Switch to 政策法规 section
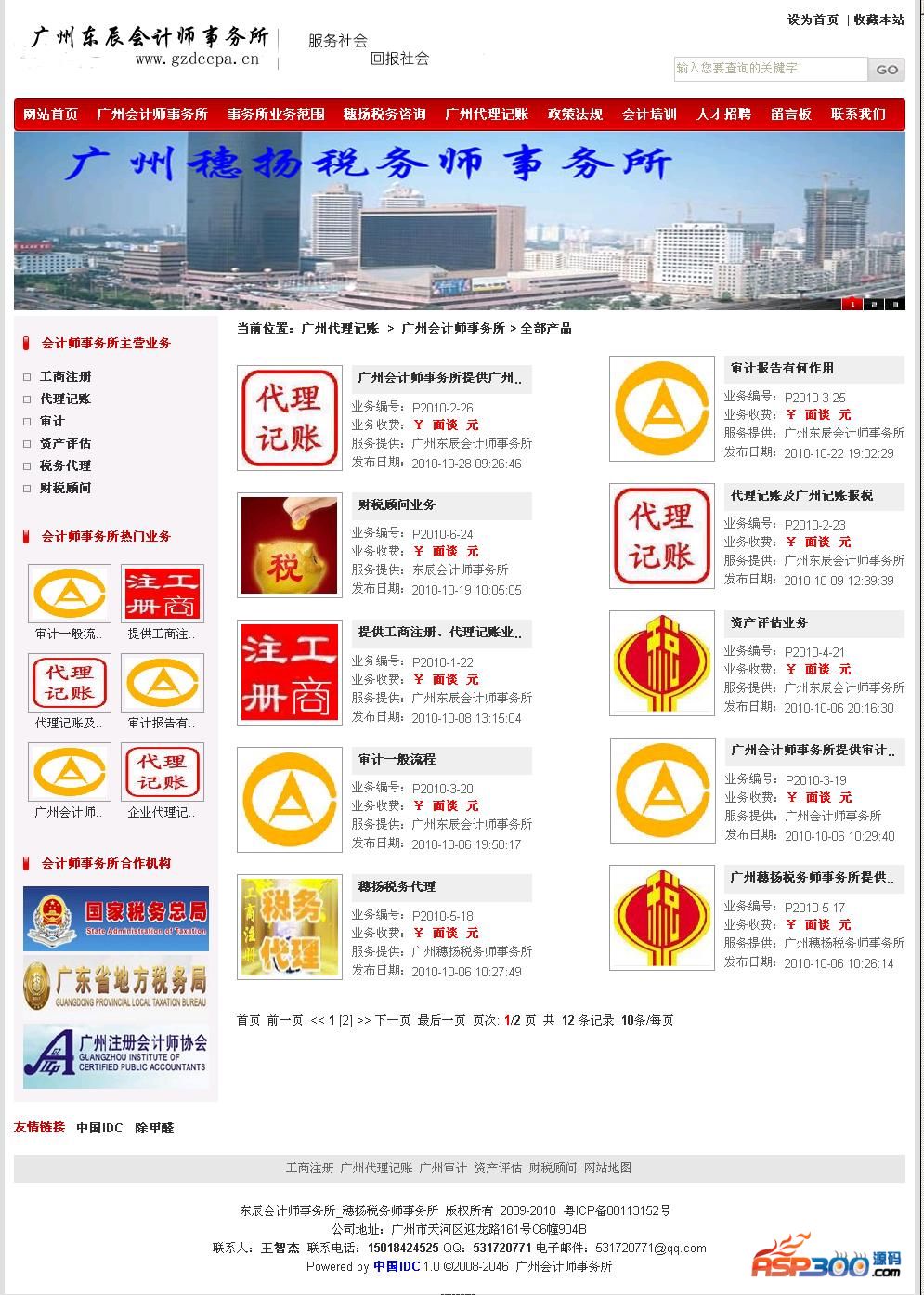924x1295 pixels. coord(575,114)
